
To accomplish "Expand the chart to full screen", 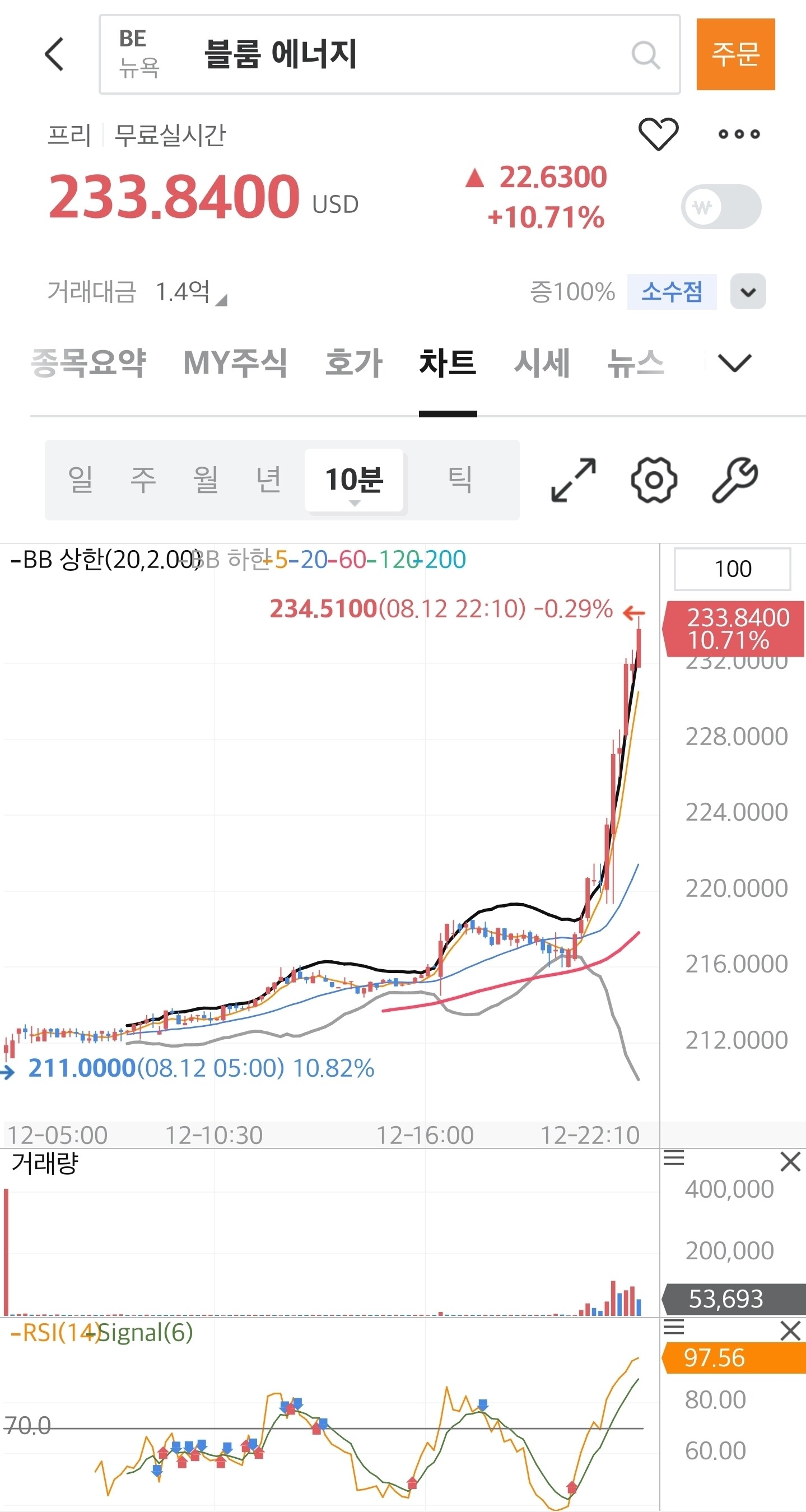I will [x=574, y=480].
